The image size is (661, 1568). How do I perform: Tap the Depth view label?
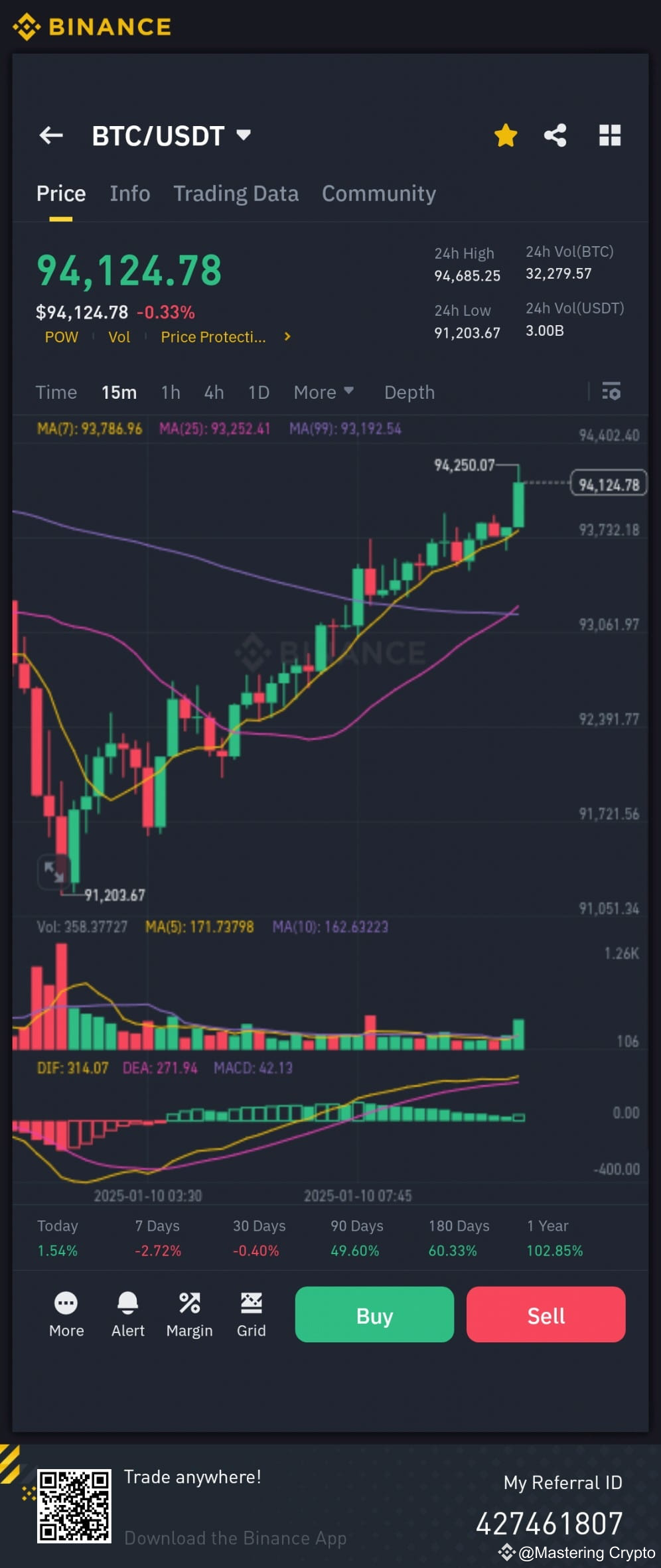click(409, 392)
